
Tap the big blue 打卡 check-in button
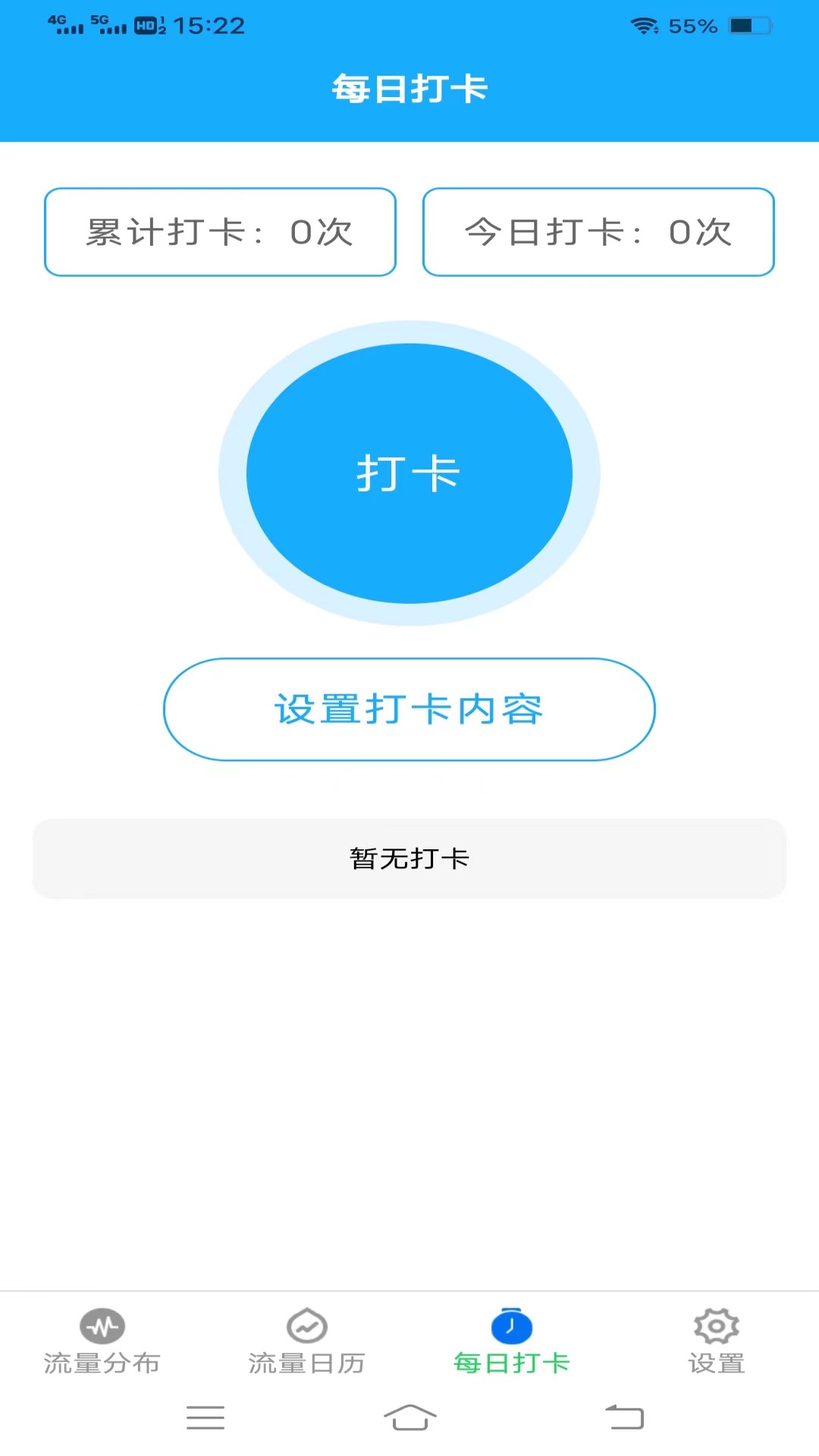point(409,473)
